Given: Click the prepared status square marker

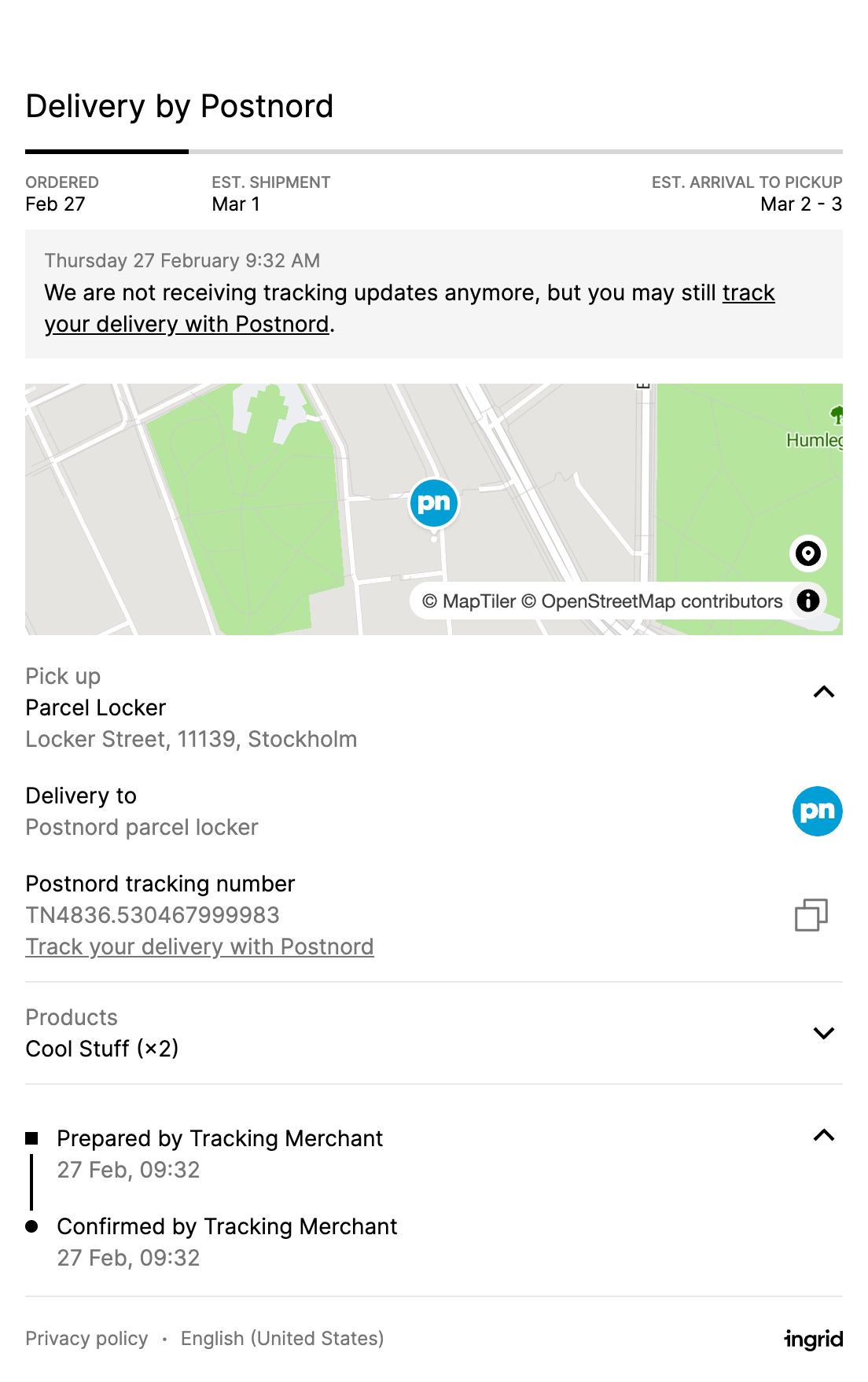Looking at the screenshot, I should click(33, 1138).
